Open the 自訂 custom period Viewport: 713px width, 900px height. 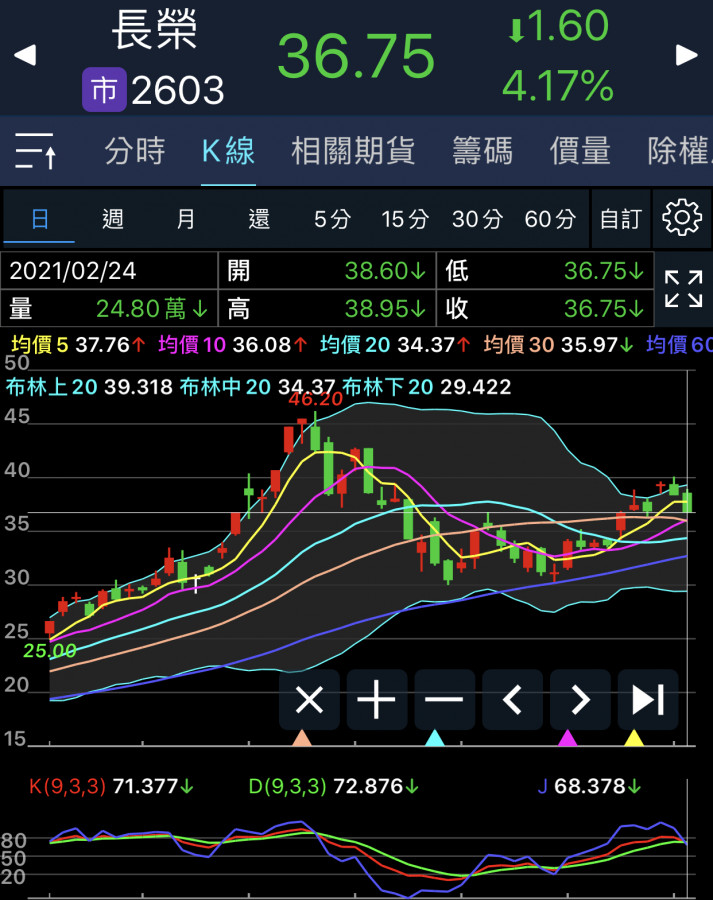coord(621,219)
